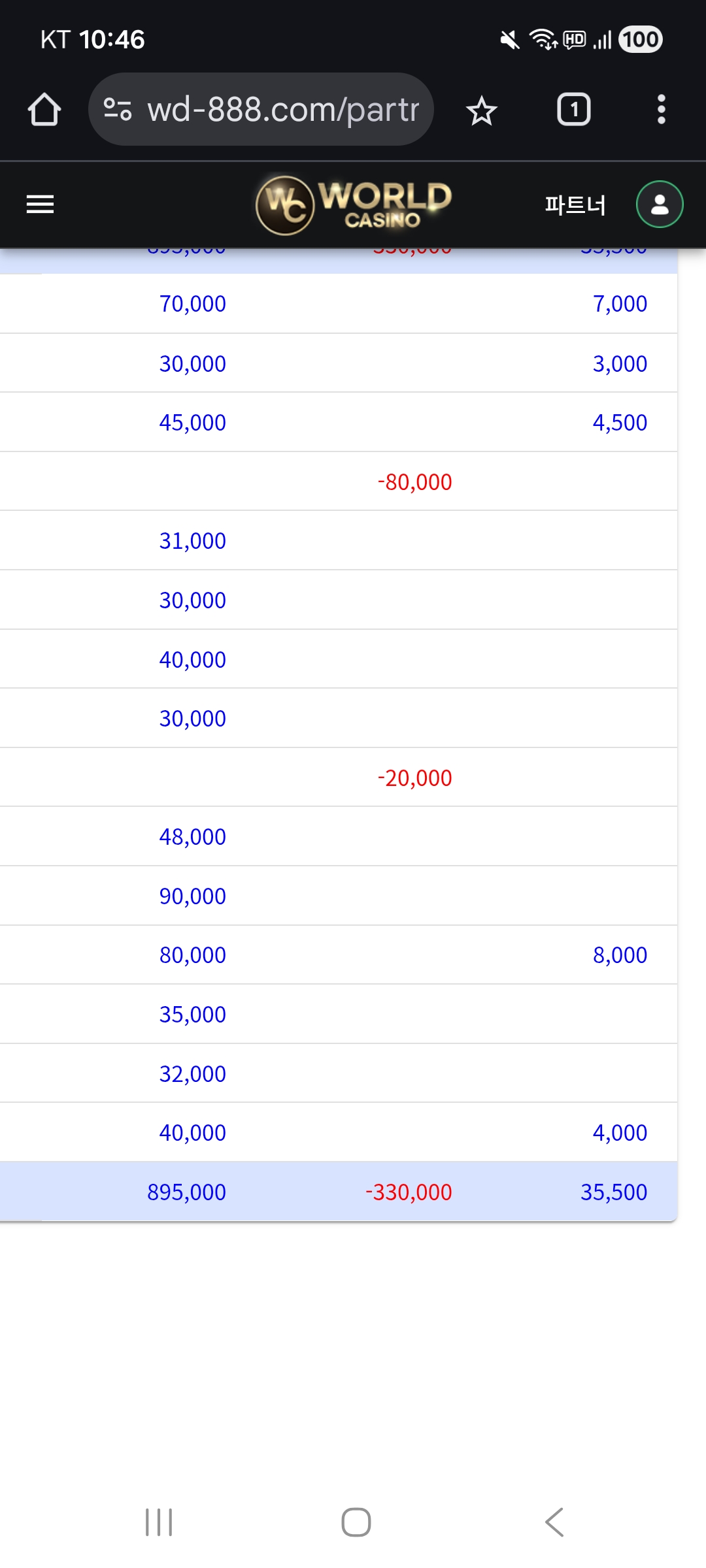This screenshot has height=1568, width=706.
Task: Go back with system back button
Action: pos(554,1522)
